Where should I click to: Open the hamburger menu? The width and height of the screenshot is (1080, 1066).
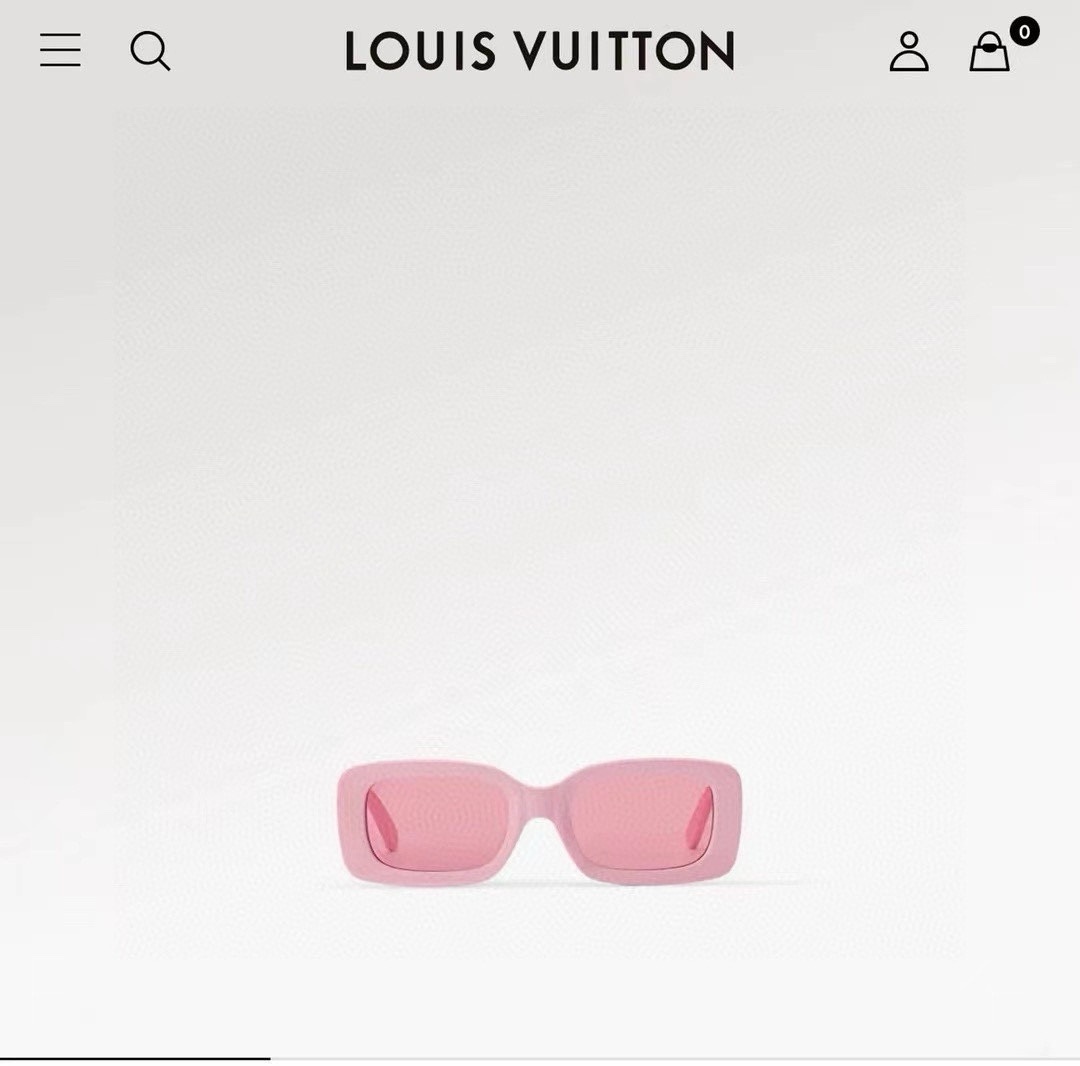[x=60, y=50]
